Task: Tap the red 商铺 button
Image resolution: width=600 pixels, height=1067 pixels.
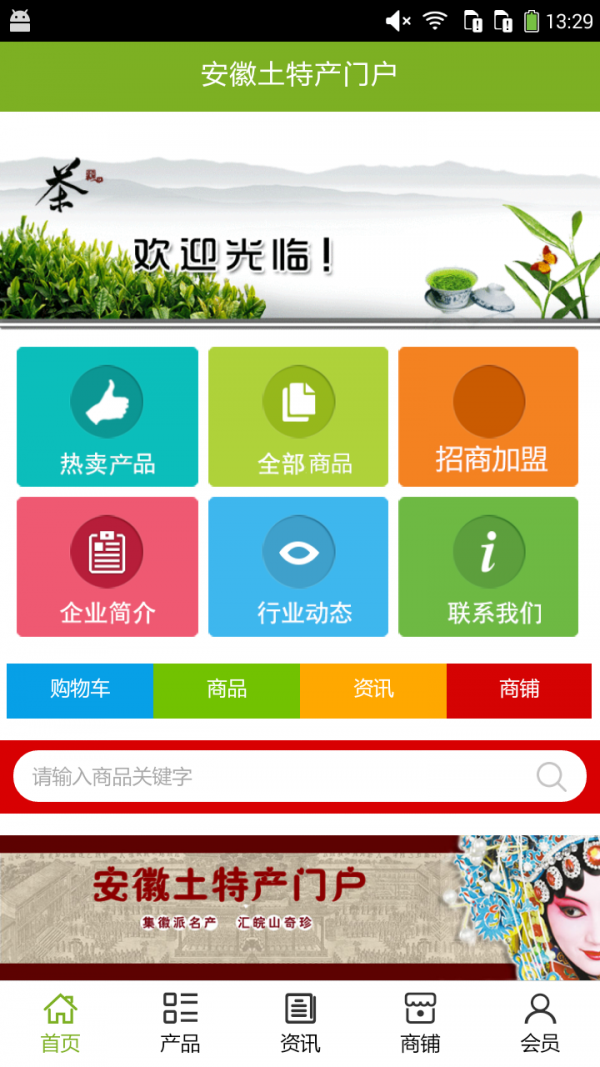Action: 519,690
